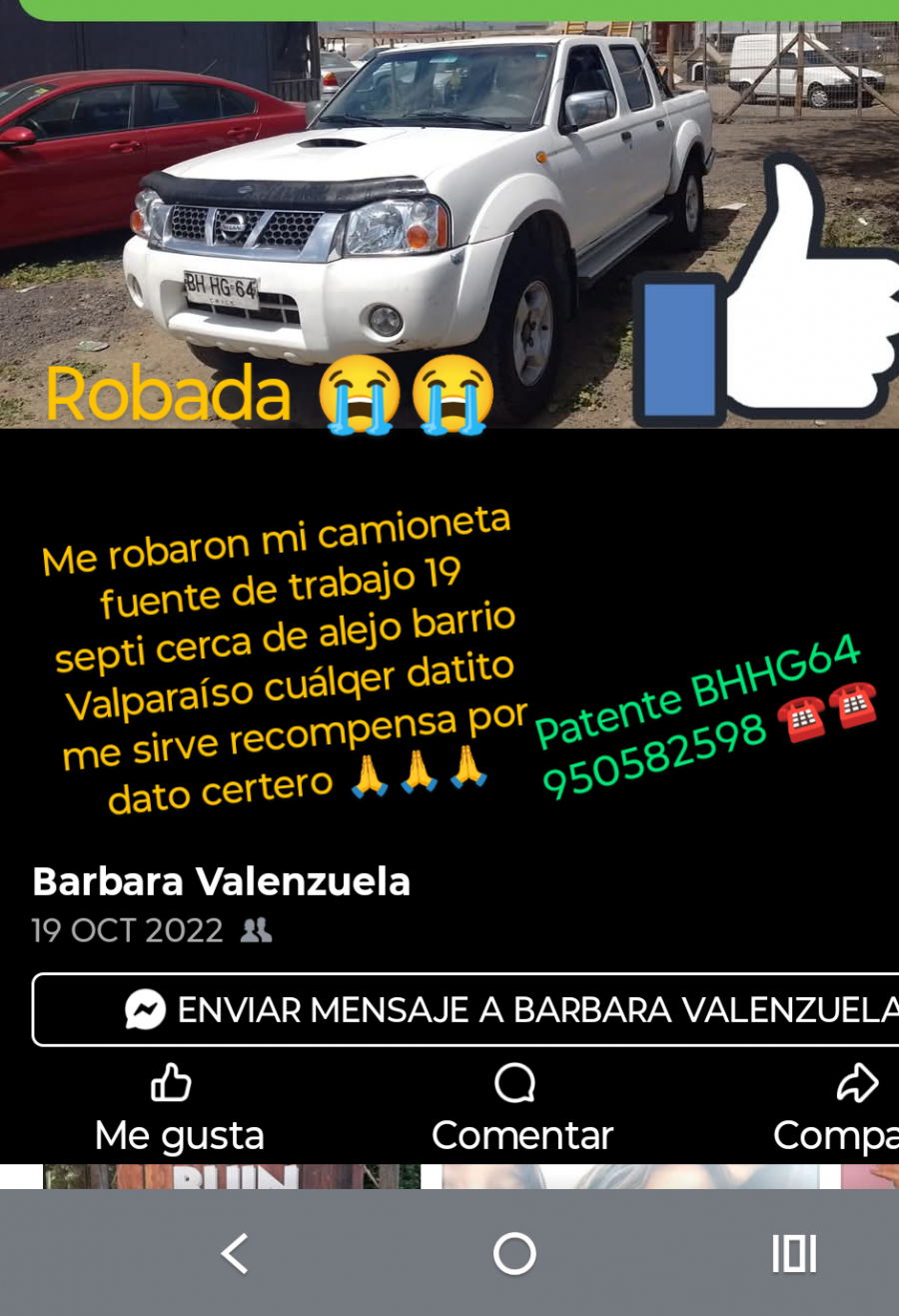Open the Comentar option
This screenshot has height=1316, width=899.
coord(520,1108)
